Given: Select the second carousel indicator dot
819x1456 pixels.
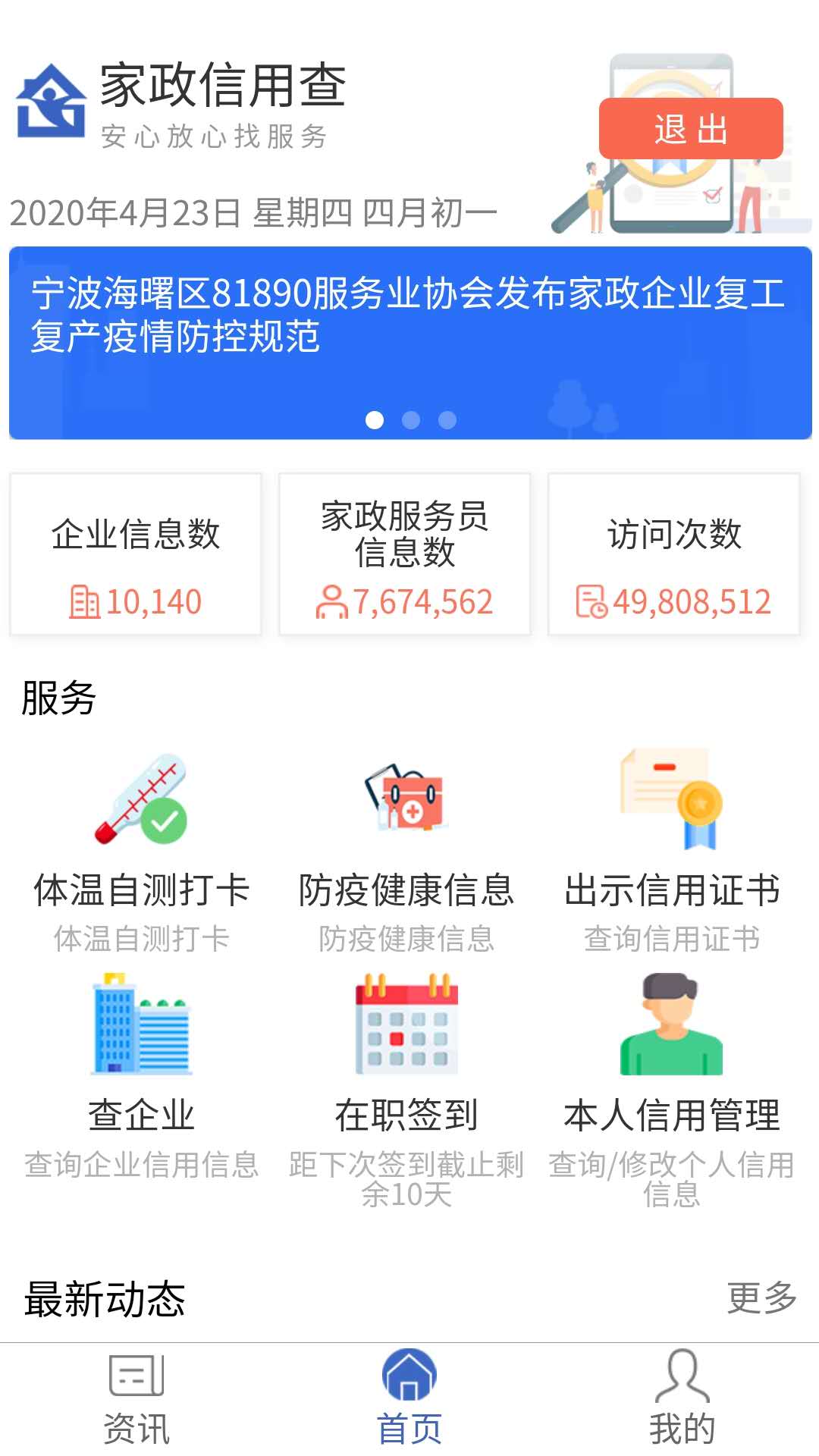Looking at the screenshot, I should coord(410,418).
